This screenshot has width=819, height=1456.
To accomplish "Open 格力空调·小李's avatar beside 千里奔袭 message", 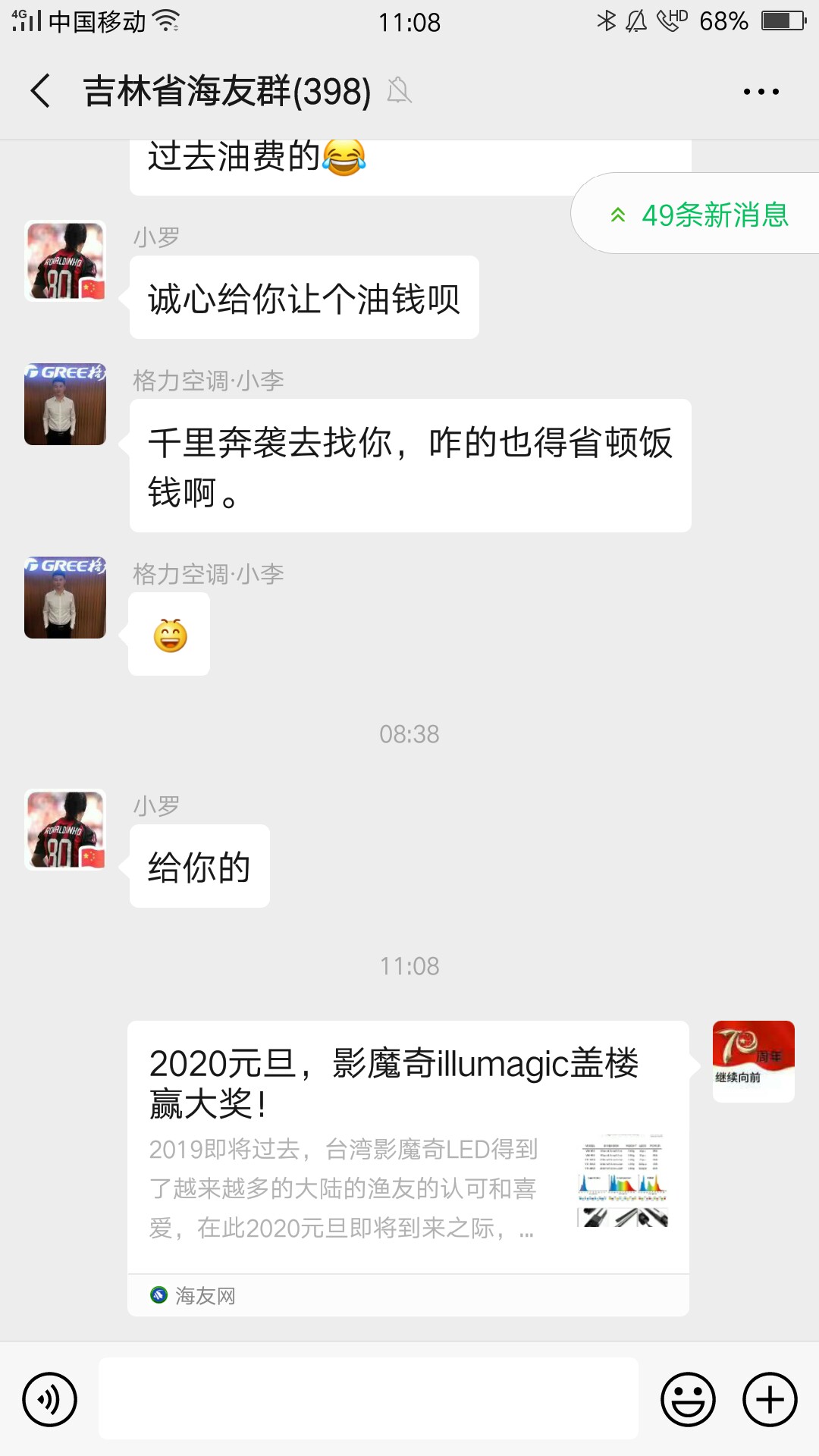I will [65, 404].
